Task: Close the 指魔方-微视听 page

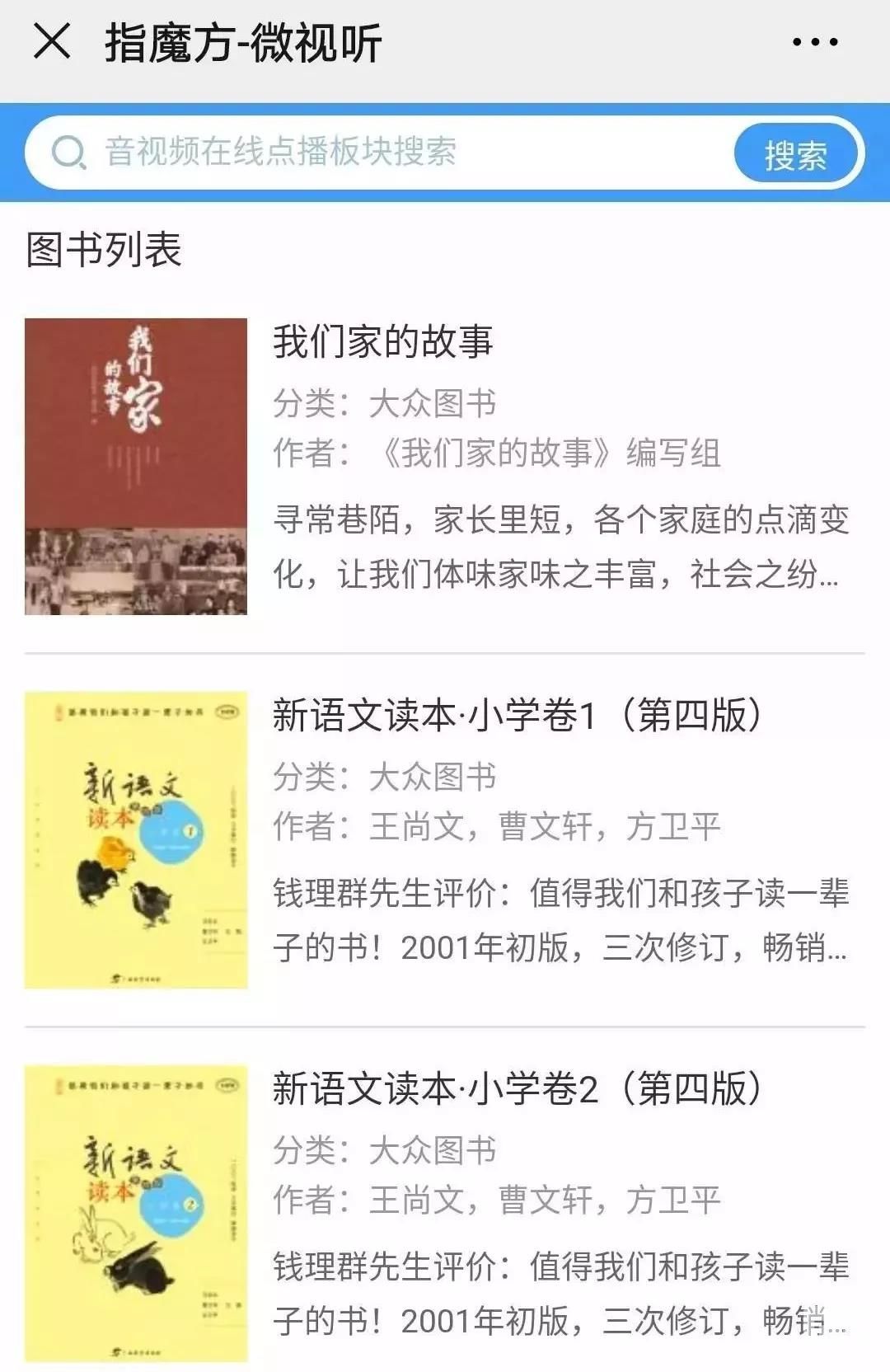Action: point(52,41)
